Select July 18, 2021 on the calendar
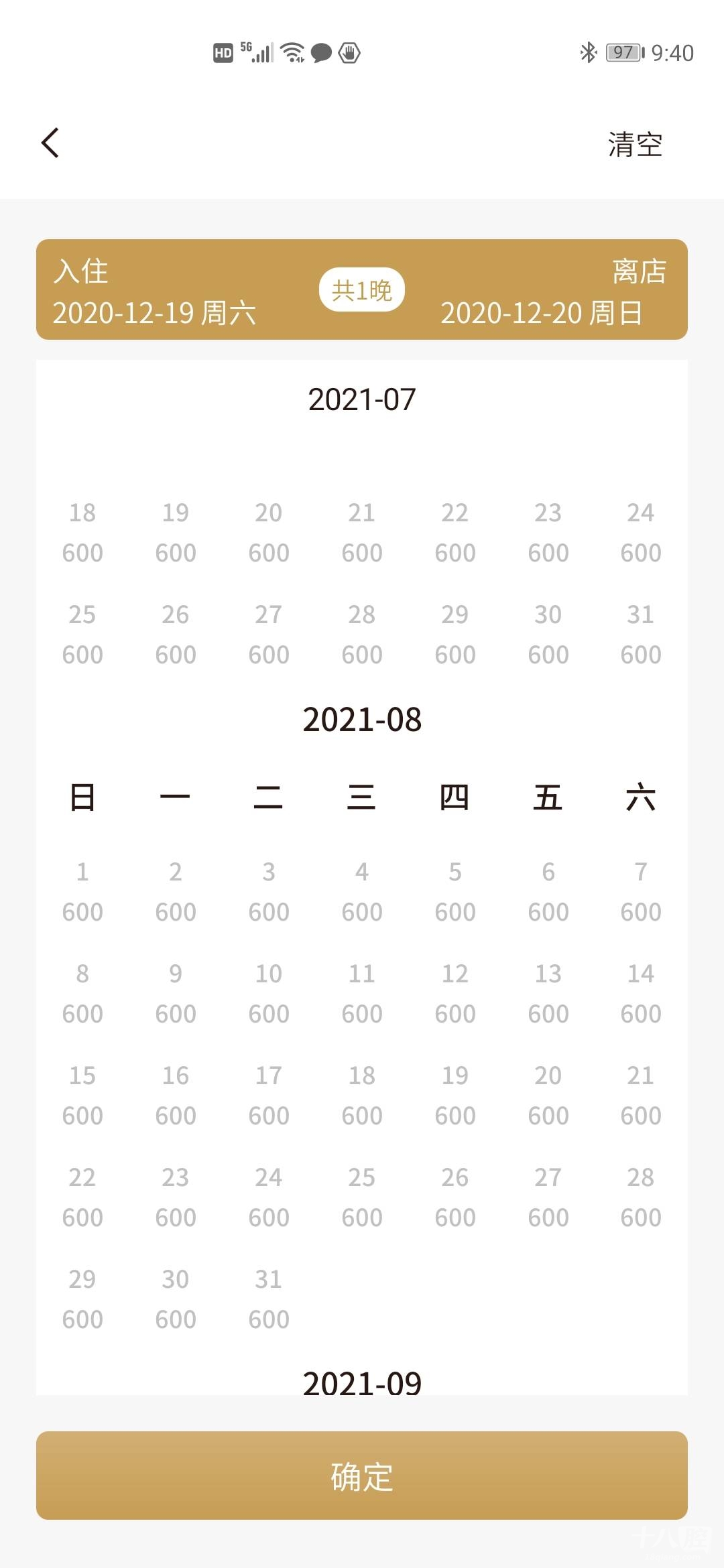Screen dimensions: 724x1568 coord(82,532)
